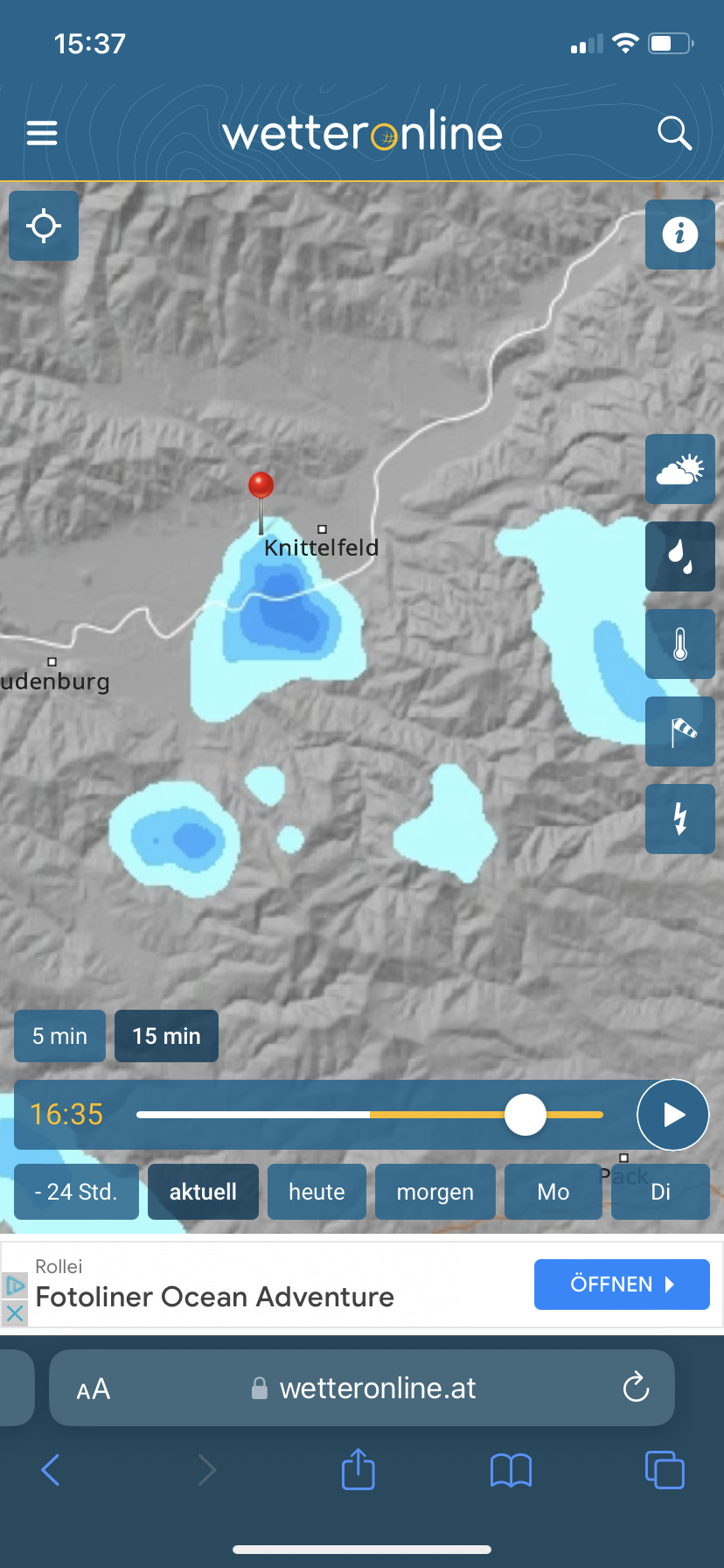Select the 5 min interval
724x1568 pixels.
[x=59, y=1036]
